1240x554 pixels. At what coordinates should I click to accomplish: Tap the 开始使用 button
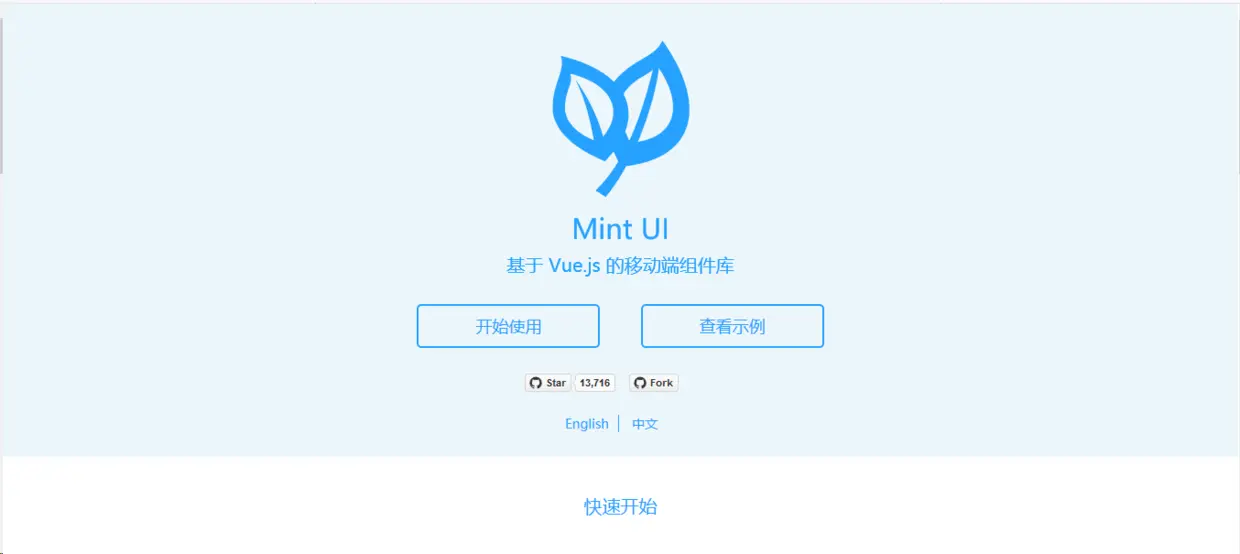click(x=508, y=326)
